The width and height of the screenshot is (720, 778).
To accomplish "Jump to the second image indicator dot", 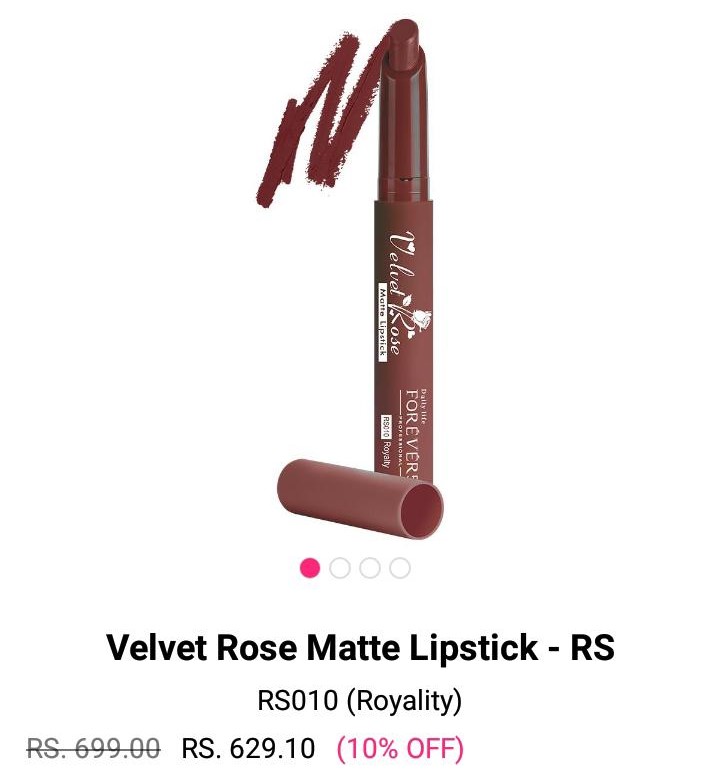I will pyautogui.click(x=340, y=568).
